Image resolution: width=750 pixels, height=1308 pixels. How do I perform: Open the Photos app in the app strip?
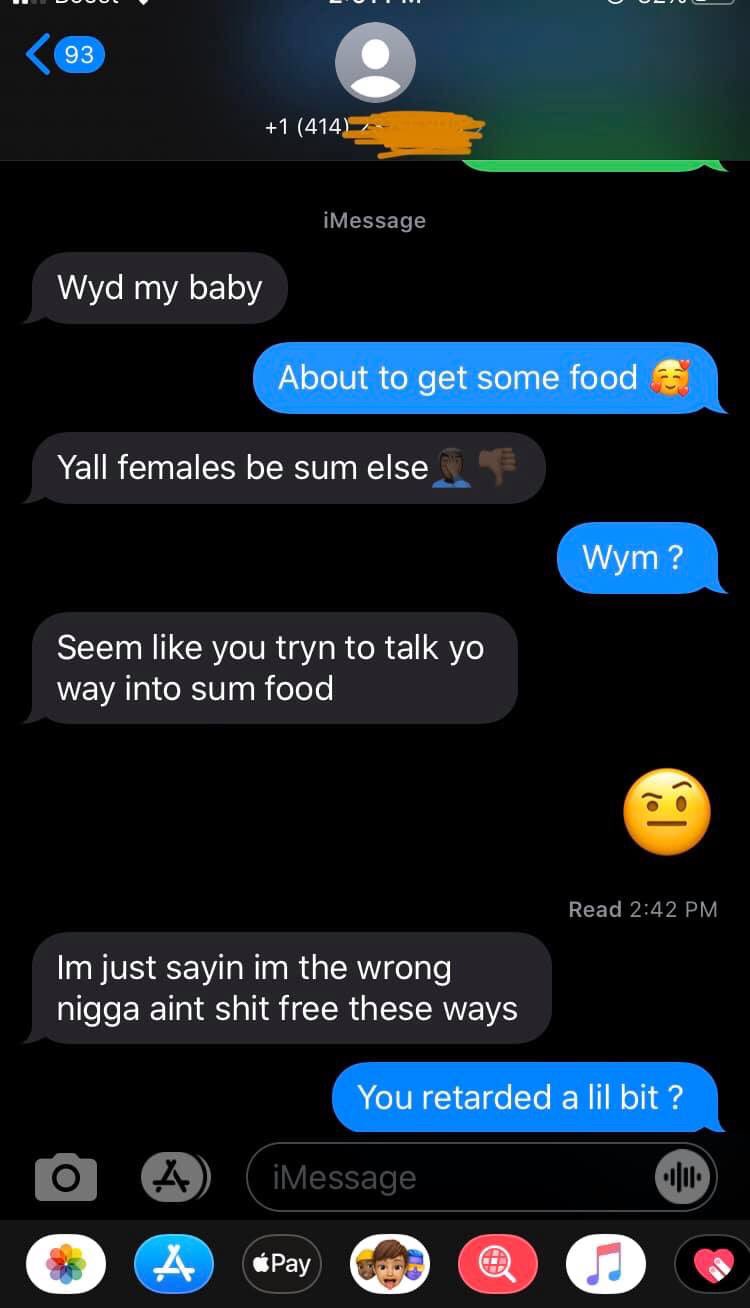click(66, 1264)
